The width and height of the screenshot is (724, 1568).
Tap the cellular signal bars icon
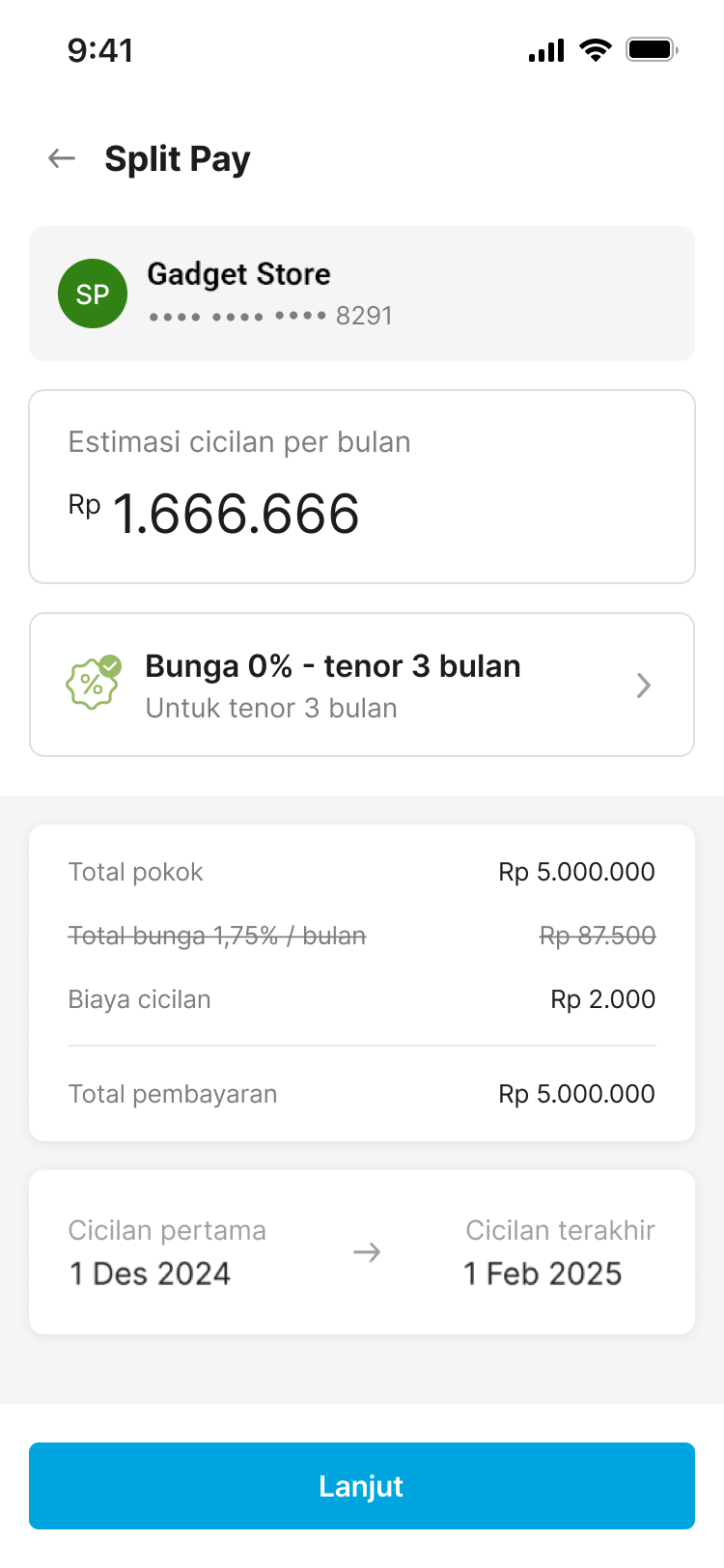[545, 49]
